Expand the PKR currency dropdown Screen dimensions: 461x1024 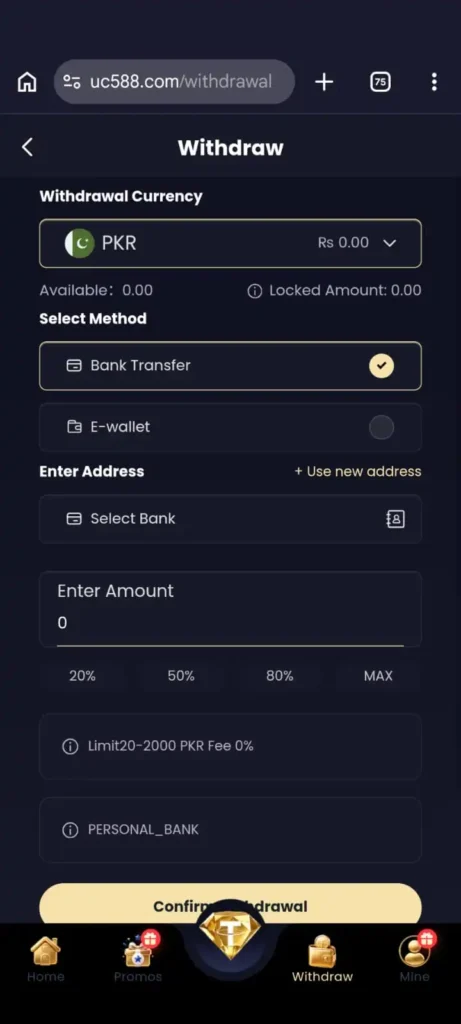pos(230,243)
